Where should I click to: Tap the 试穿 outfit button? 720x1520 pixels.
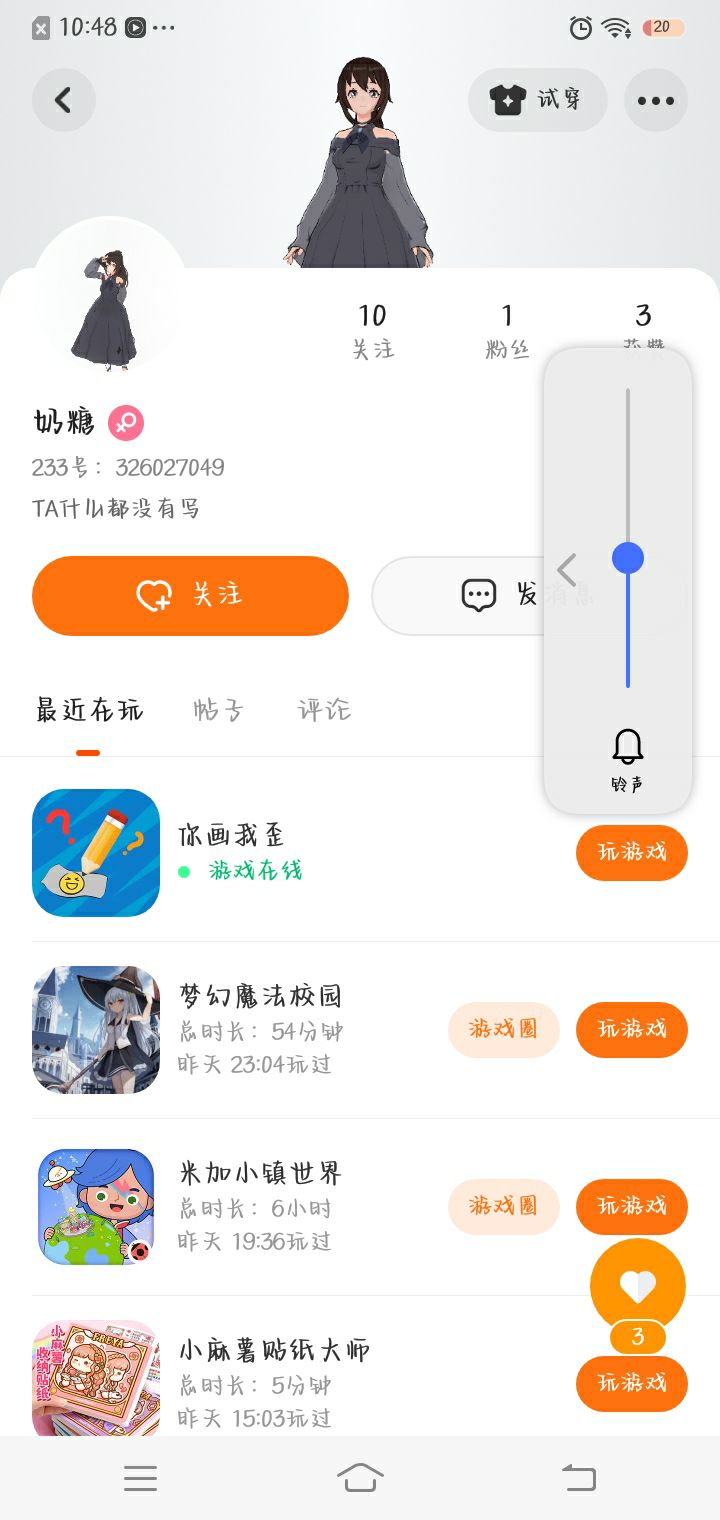coord(538,100)
